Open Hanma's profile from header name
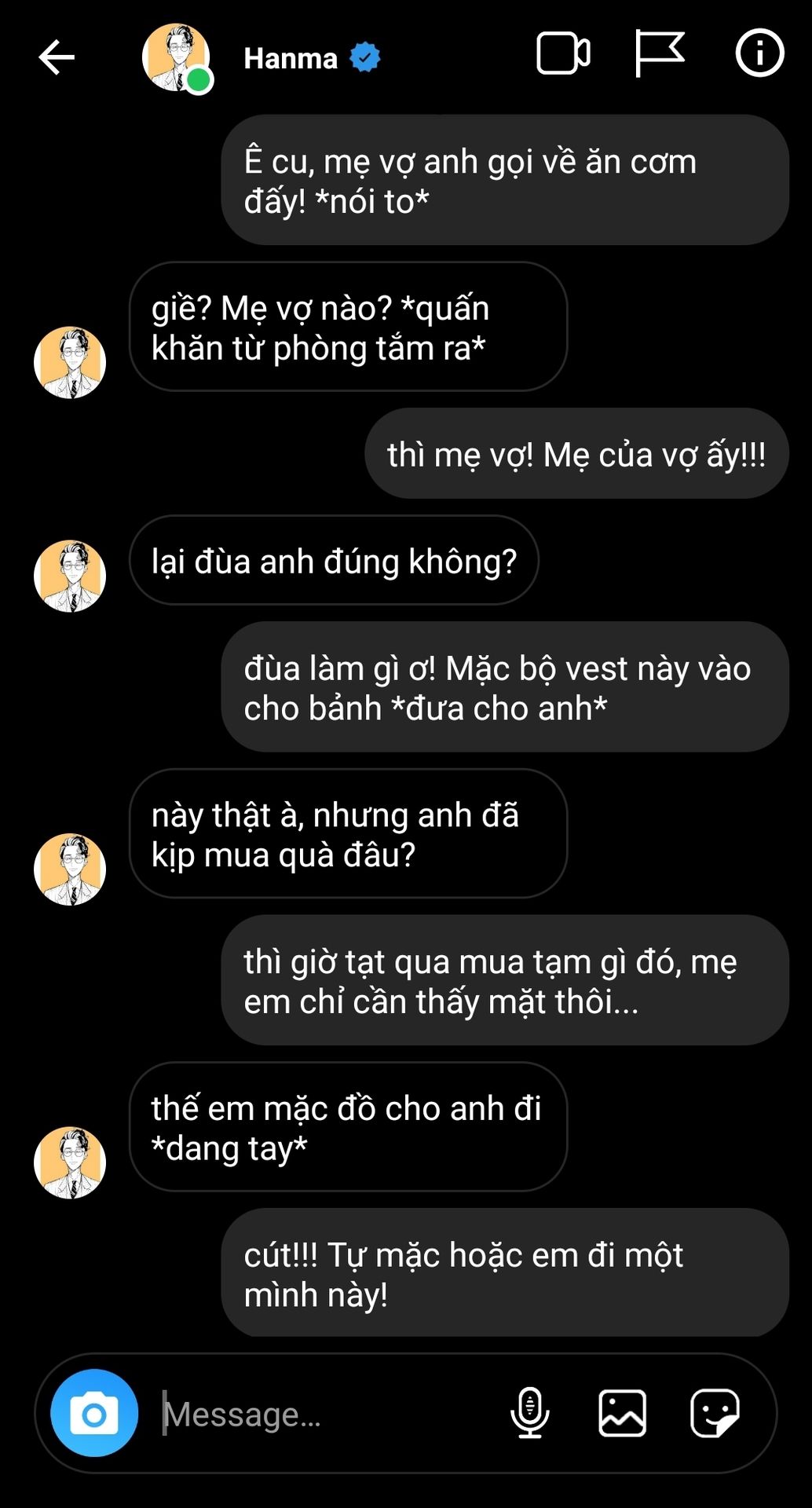This screenshot has height=1508, width=812. [x=291, y=58]
